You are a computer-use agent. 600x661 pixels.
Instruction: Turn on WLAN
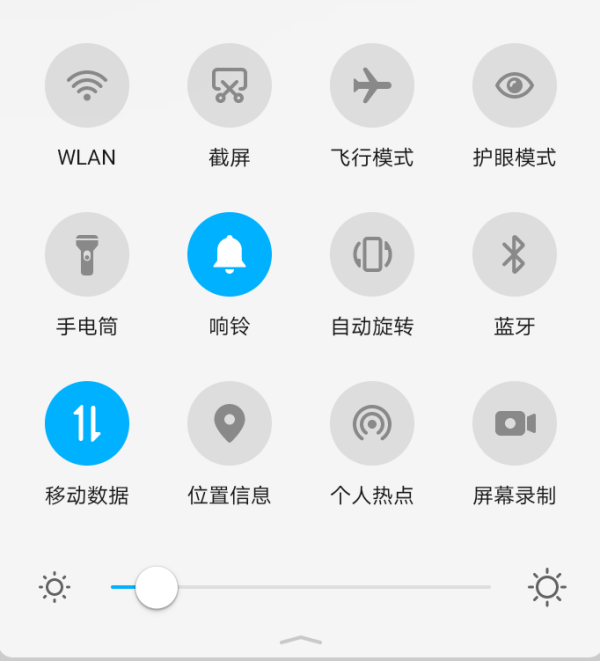coord(87,86)
